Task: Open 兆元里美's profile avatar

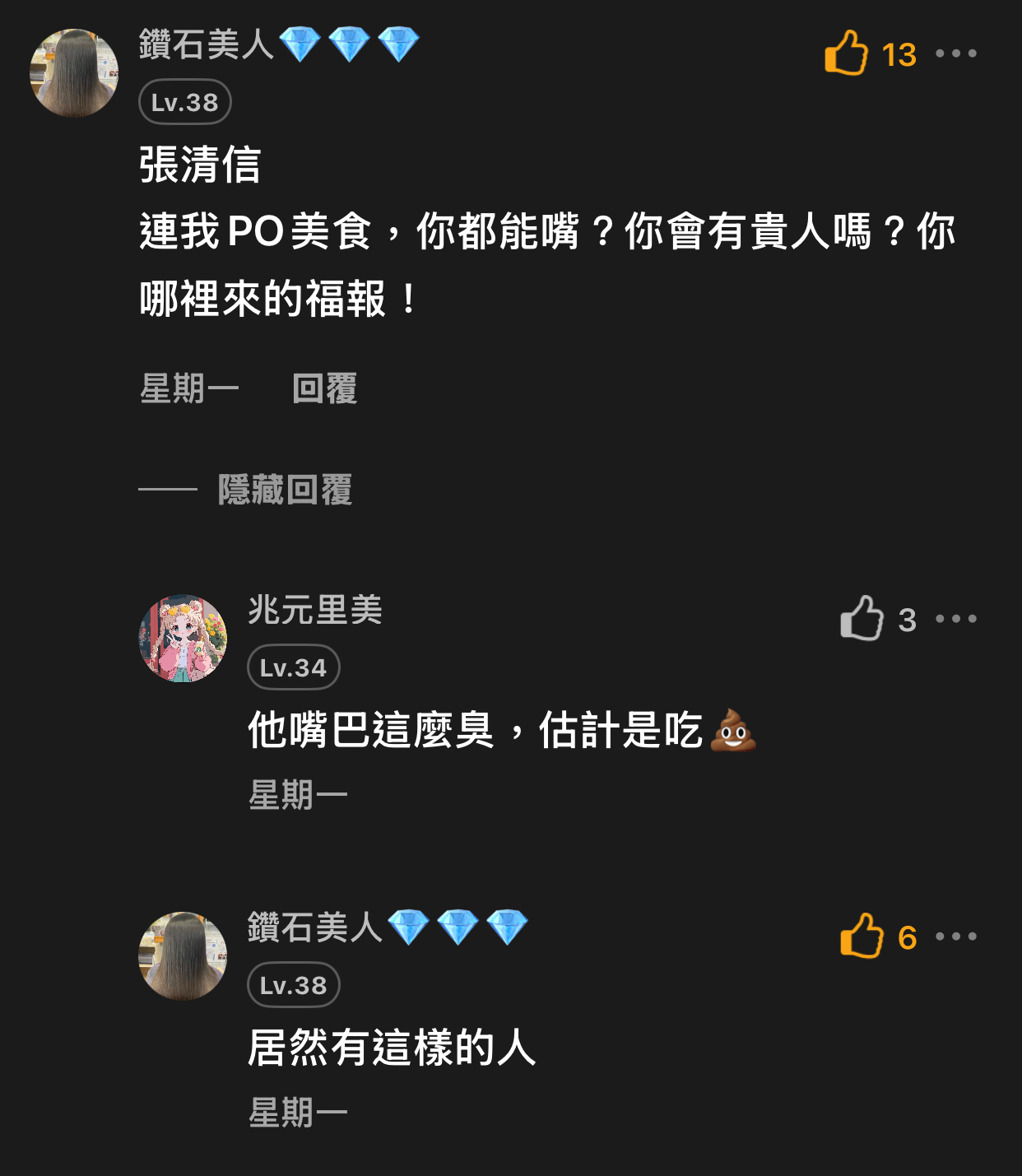Action: (x=183, y=639)
